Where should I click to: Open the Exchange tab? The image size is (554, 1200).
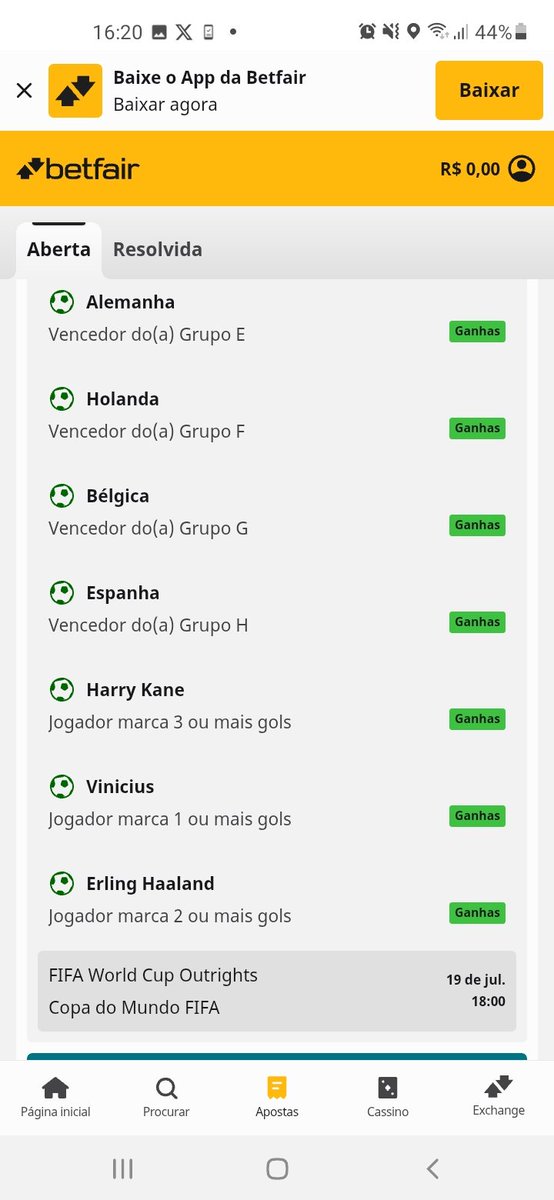click(498, 1097)
